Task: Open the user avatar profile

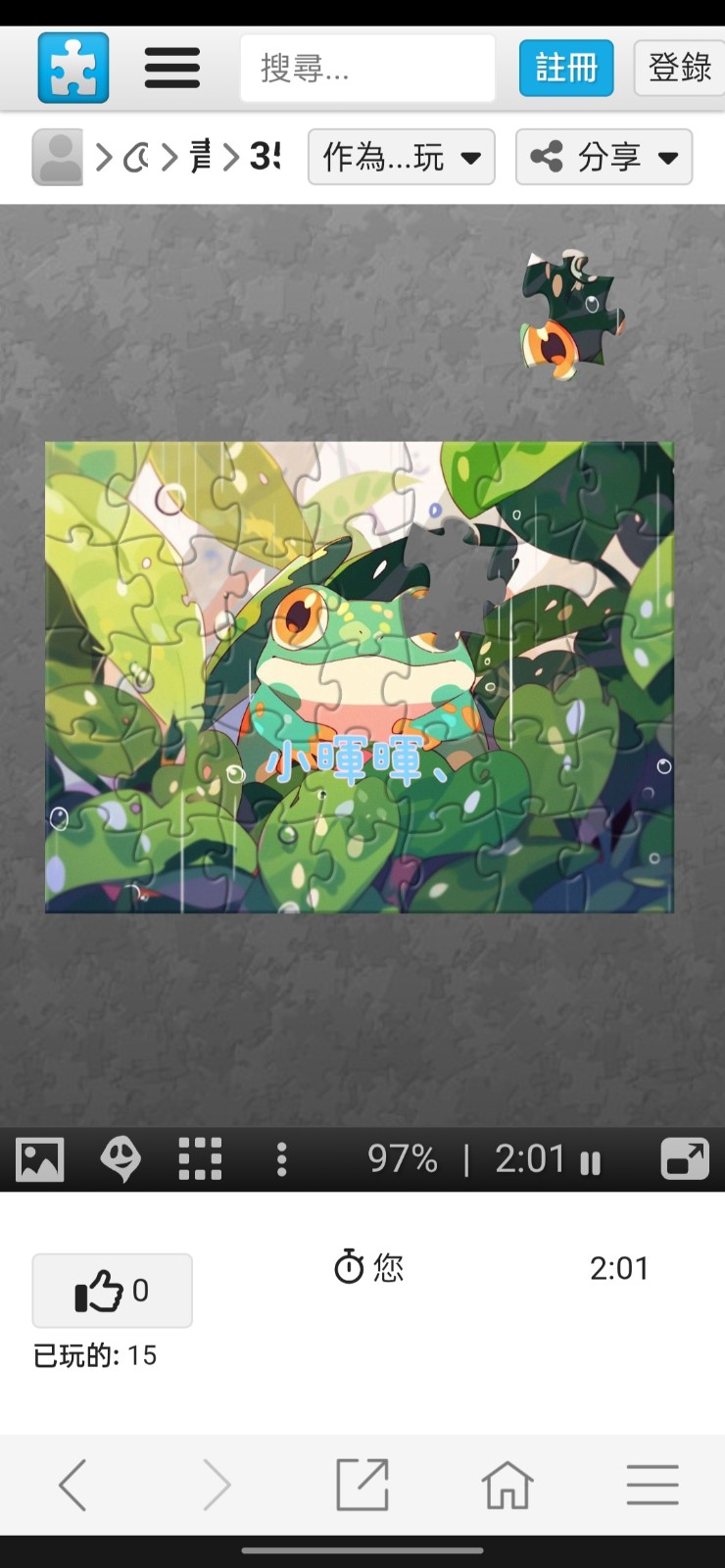Action: click(x=59, y=157)
